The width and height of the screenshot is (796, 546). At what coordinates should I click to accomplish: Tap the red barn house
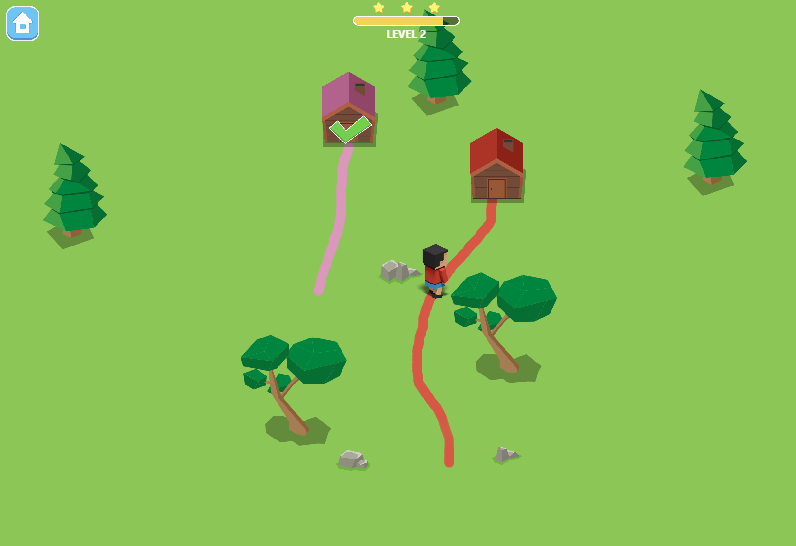click(x=496, y=166)
